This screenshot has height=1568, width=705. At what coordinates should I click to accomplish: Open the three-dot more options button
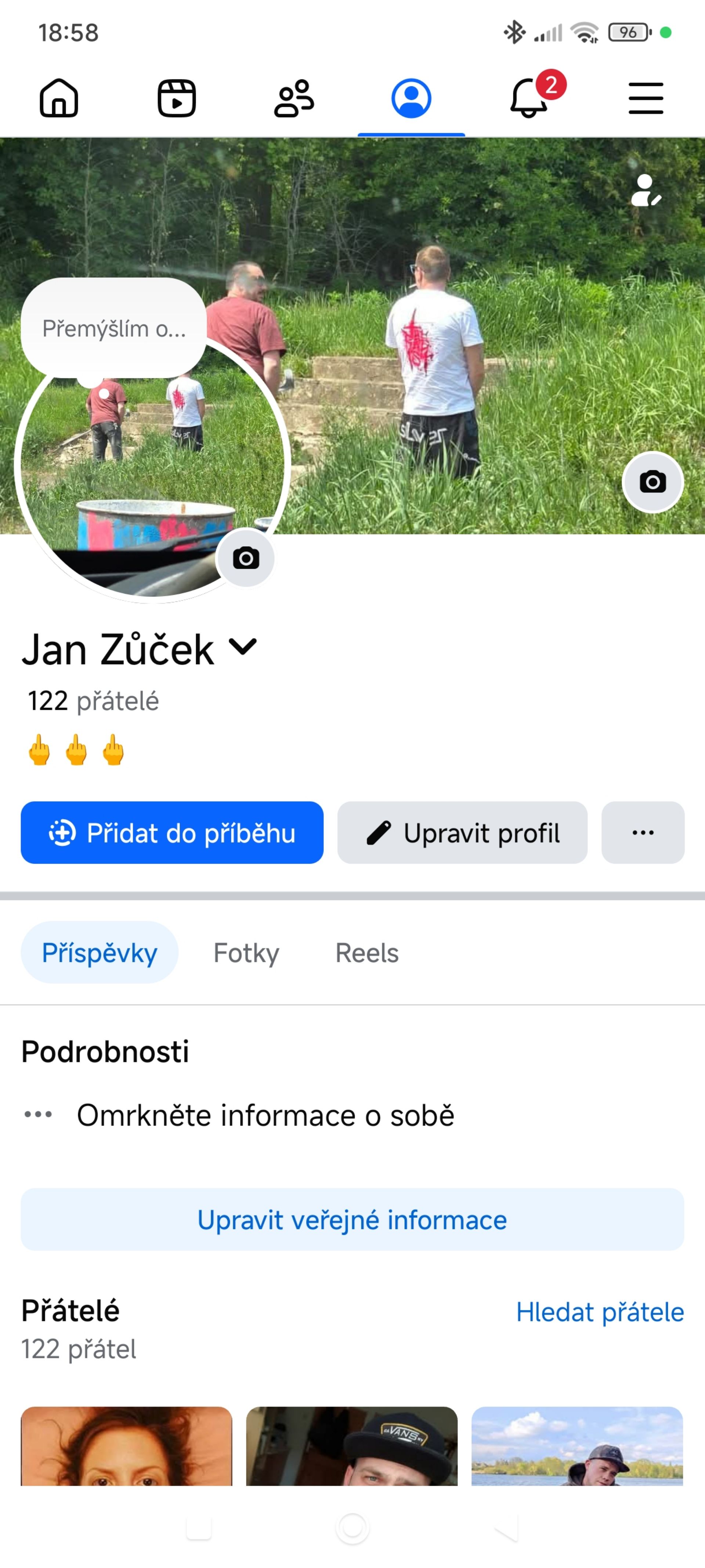[642, 833]
